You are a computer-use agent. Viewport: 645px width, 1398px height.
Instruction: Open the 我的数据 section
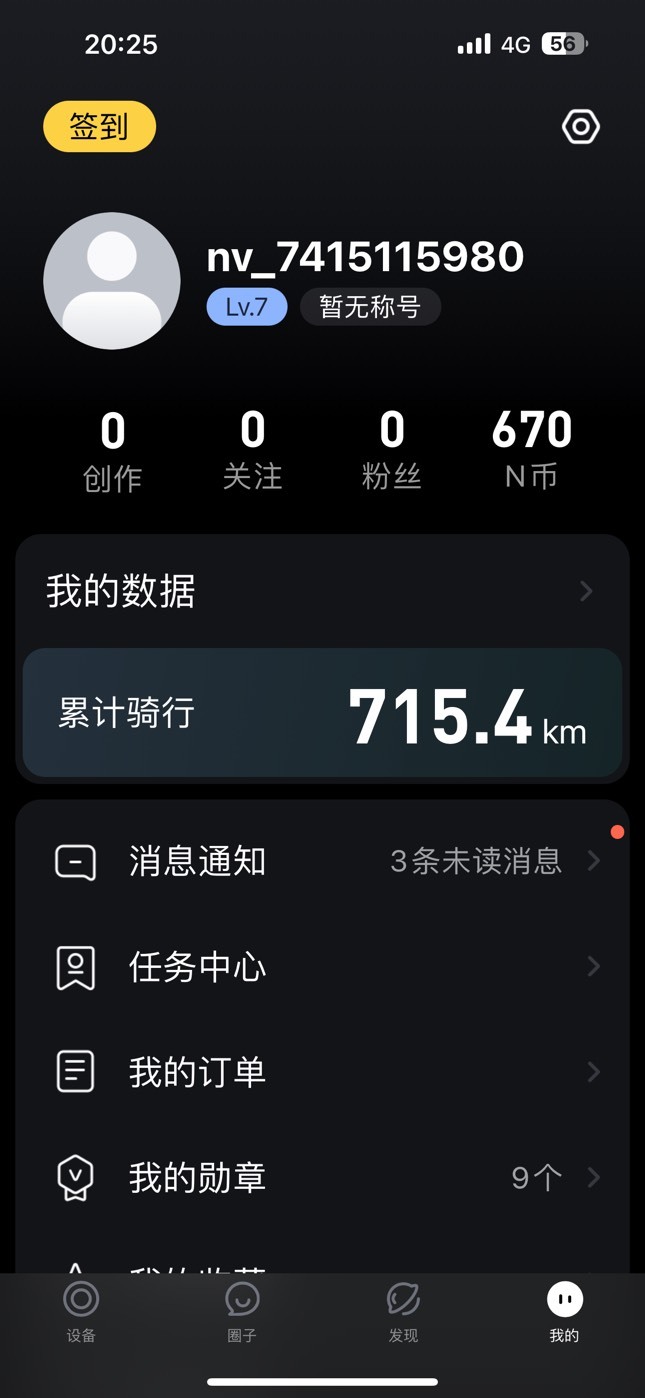[x=322, y=591]
